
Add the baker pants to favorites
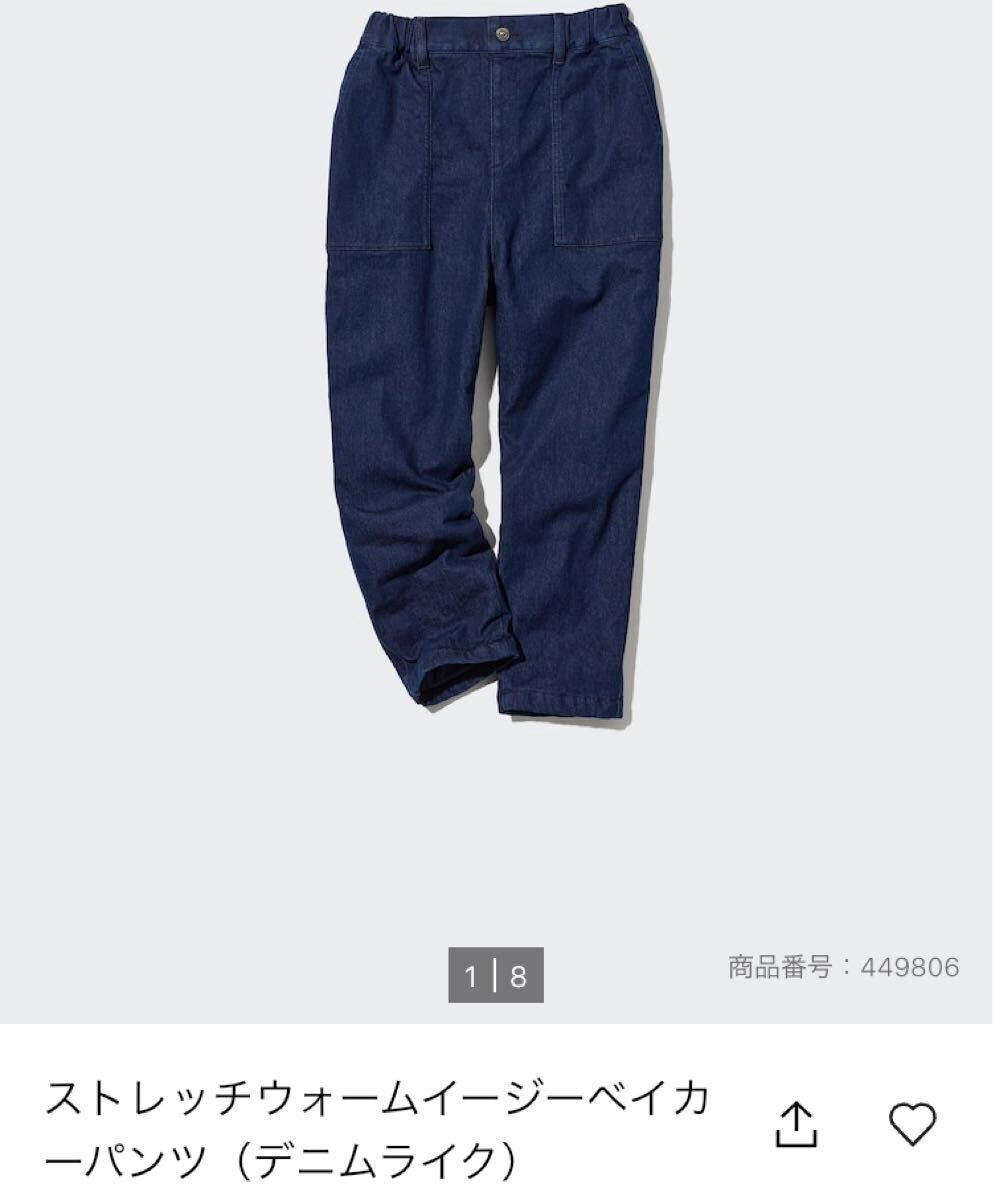[912, 1124]
